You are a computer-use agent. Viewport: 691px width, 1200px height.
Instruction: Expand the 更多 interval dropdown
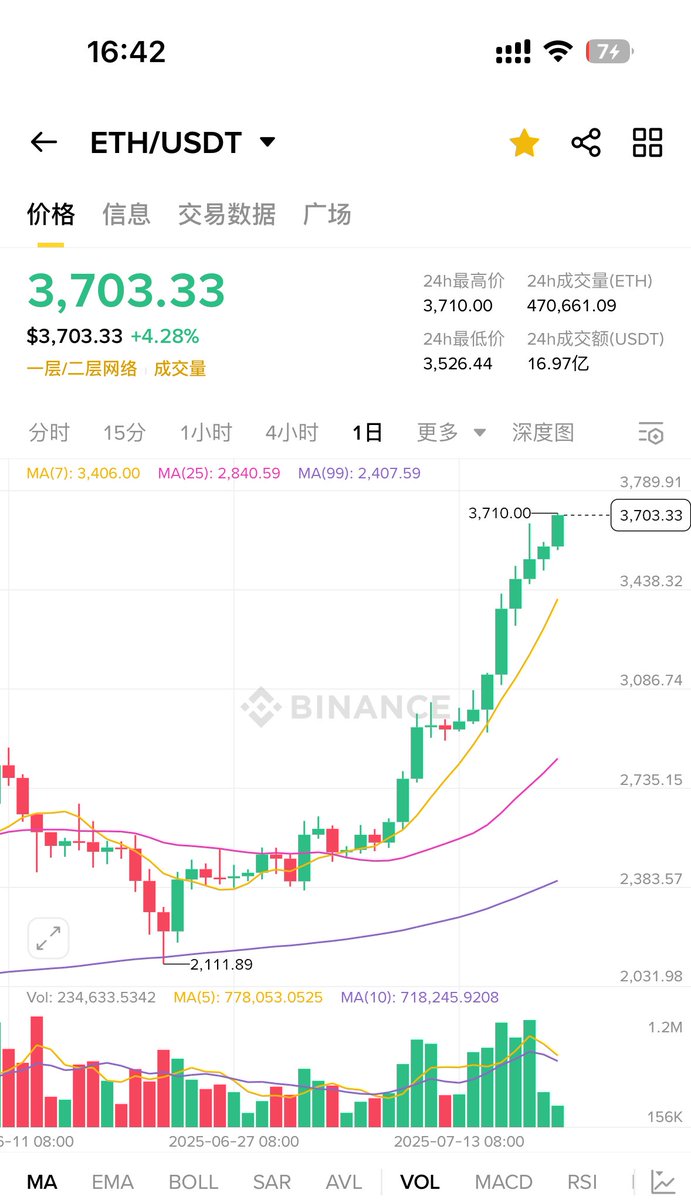(451, 433)
